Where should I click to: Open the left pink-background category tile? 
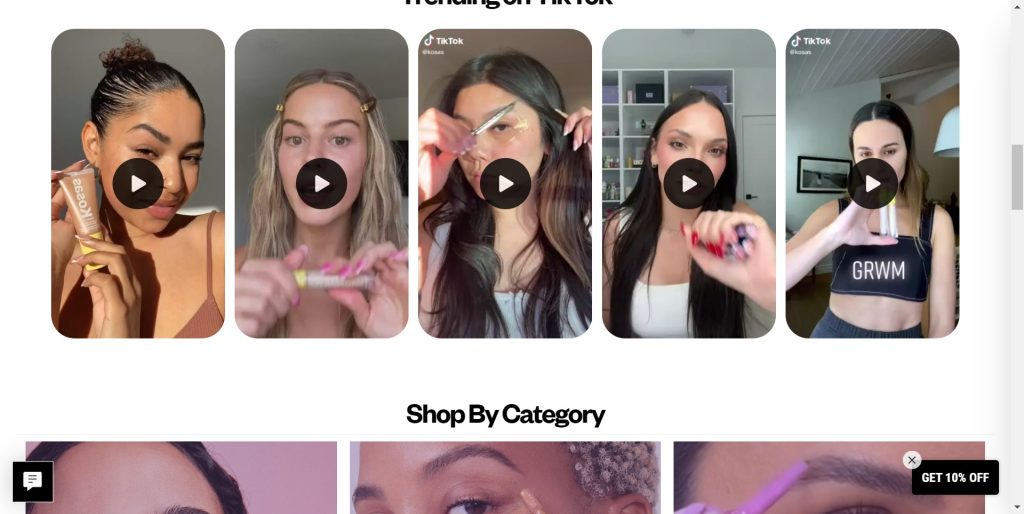[x=181, y=478]
